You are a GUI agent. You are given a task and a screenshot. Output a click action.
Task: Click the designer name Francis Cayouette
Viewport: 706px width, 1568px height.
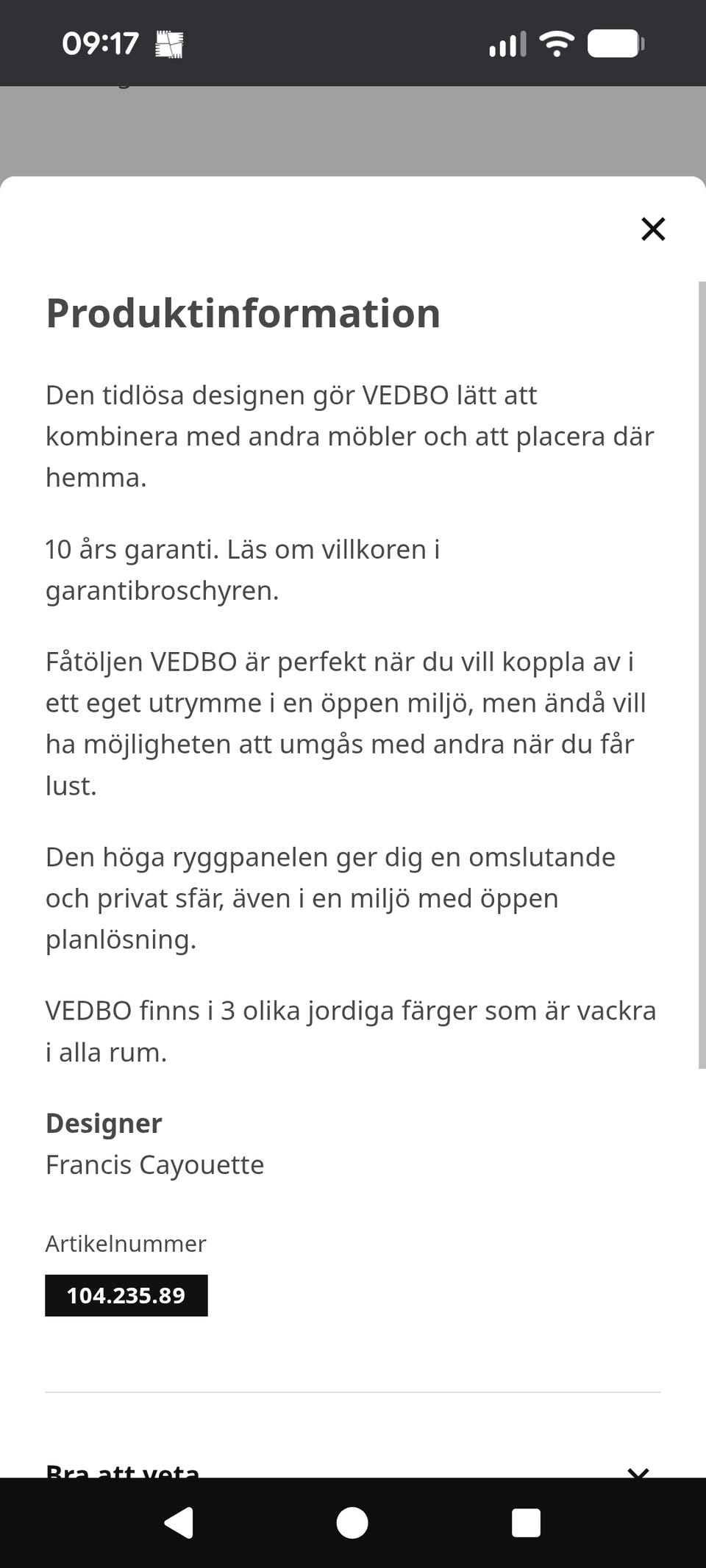(154, 1164)
